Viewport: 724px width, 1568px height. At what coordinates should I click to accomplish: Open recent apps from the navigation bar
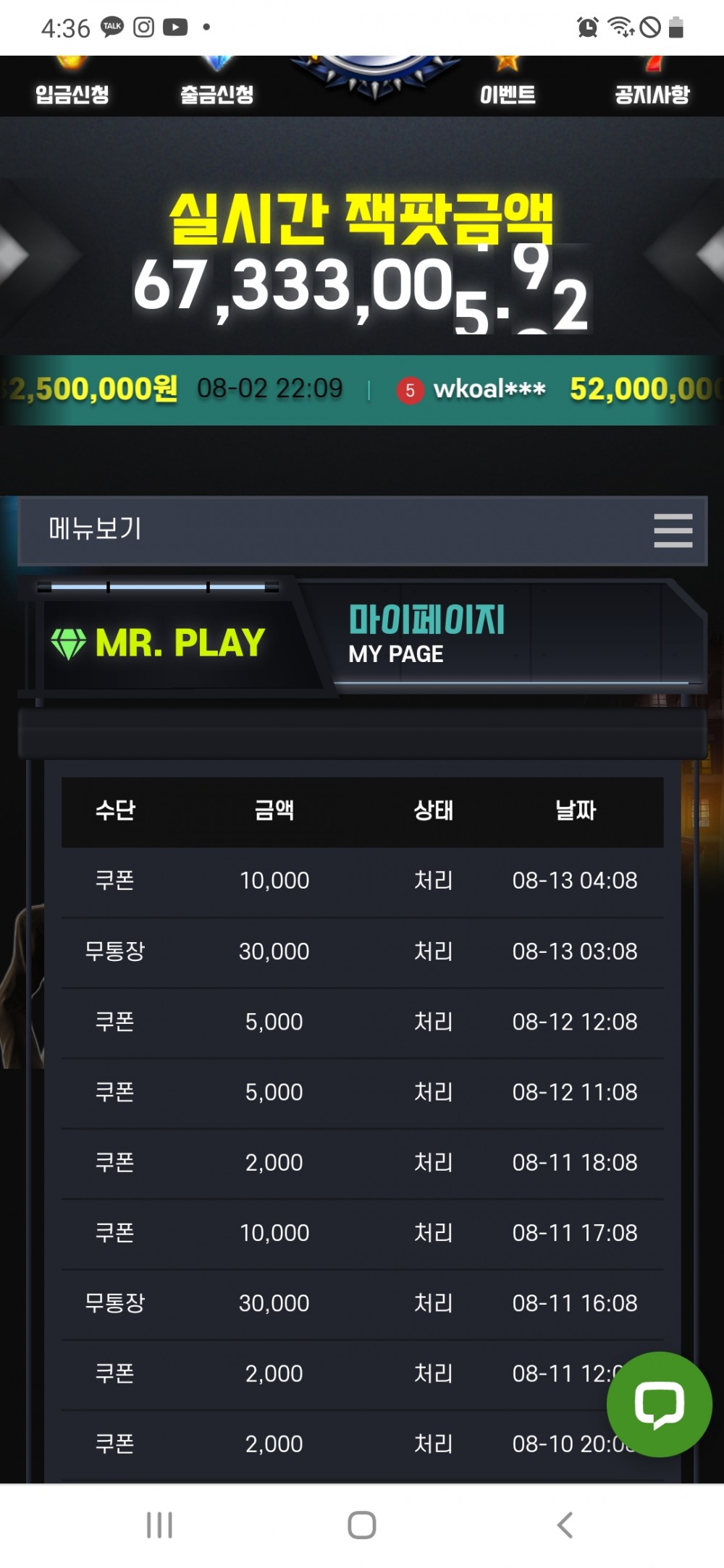(159, 1525)
